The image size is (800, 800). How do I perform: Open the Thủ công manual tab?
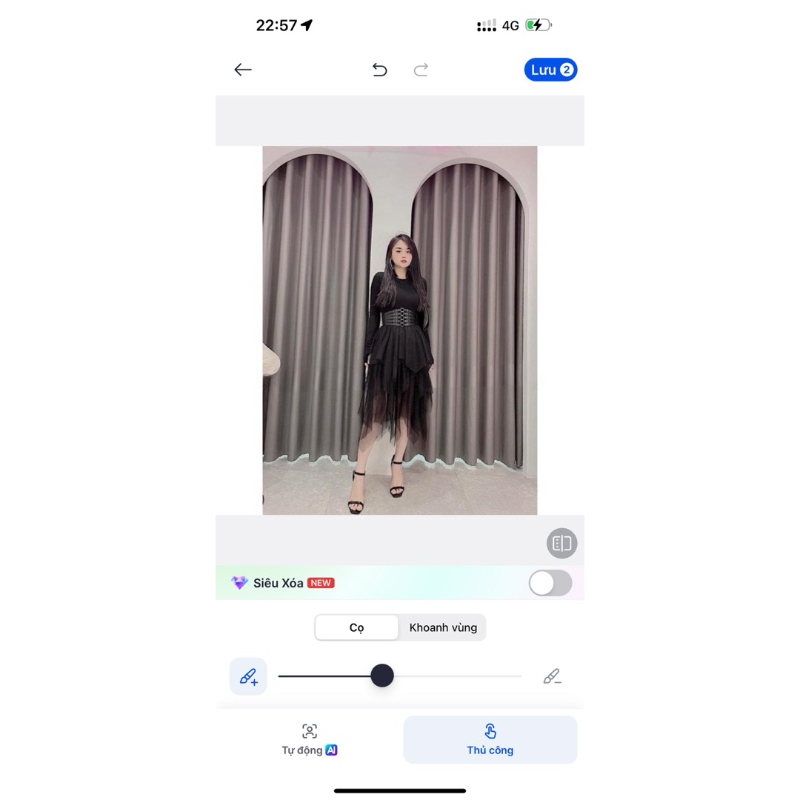[490, 740]
